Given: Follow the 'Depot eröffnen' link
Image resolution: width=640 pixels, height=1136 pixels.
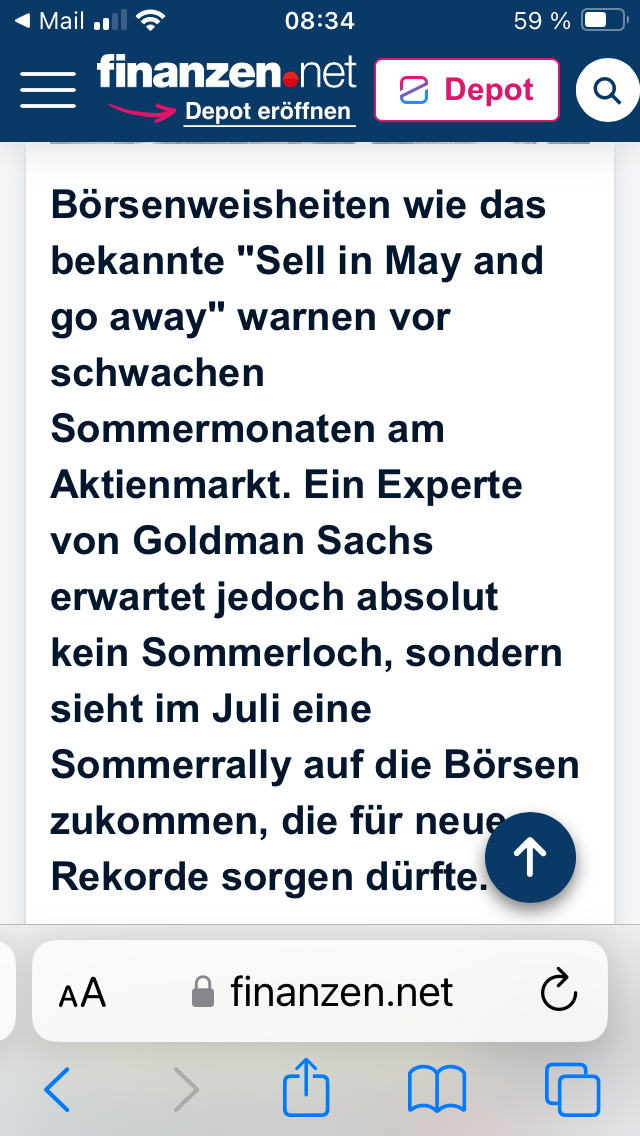Looking at the screenshot, I should (269, 112).
